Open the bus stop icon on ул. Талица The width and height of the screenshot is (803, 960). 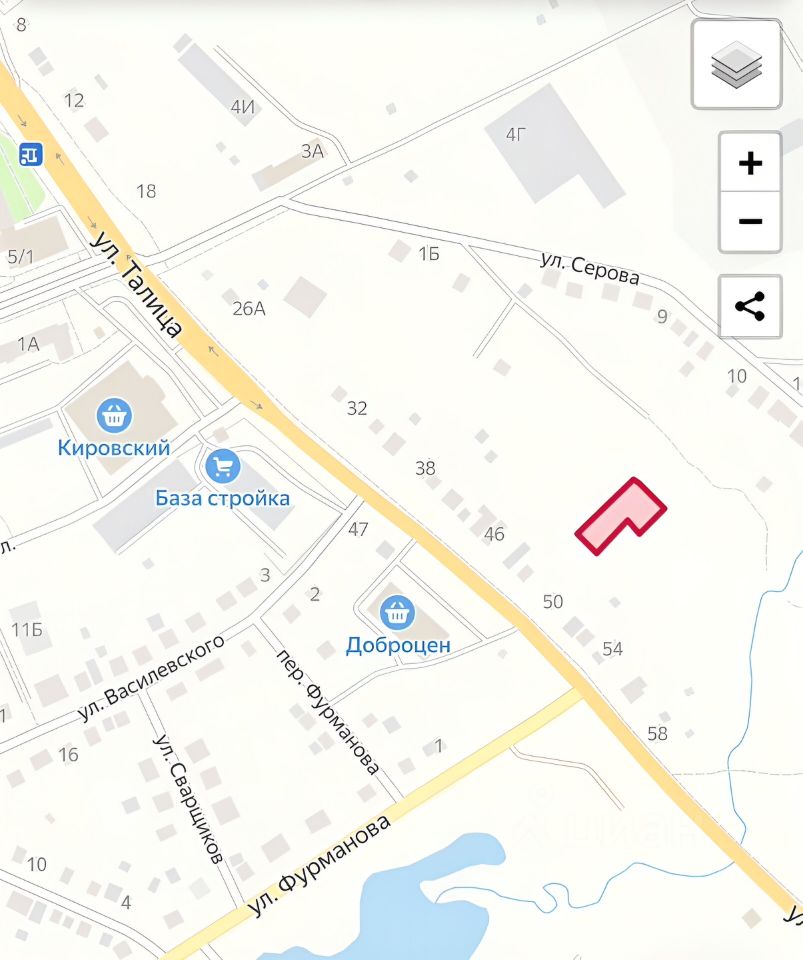[31, 153]
